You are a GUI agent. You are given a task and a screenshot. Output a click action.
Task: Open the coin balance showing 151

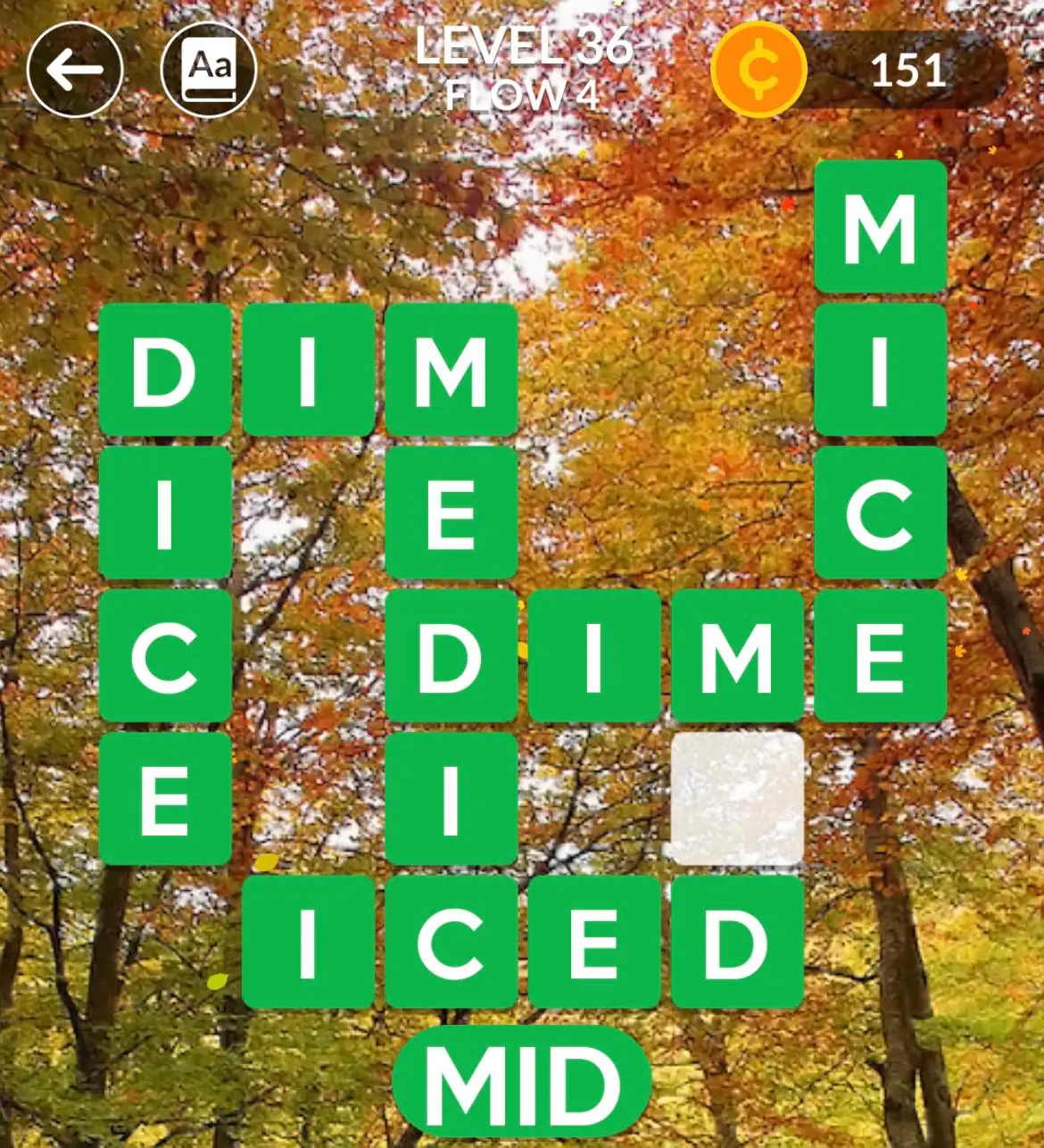tap(861, 70)
